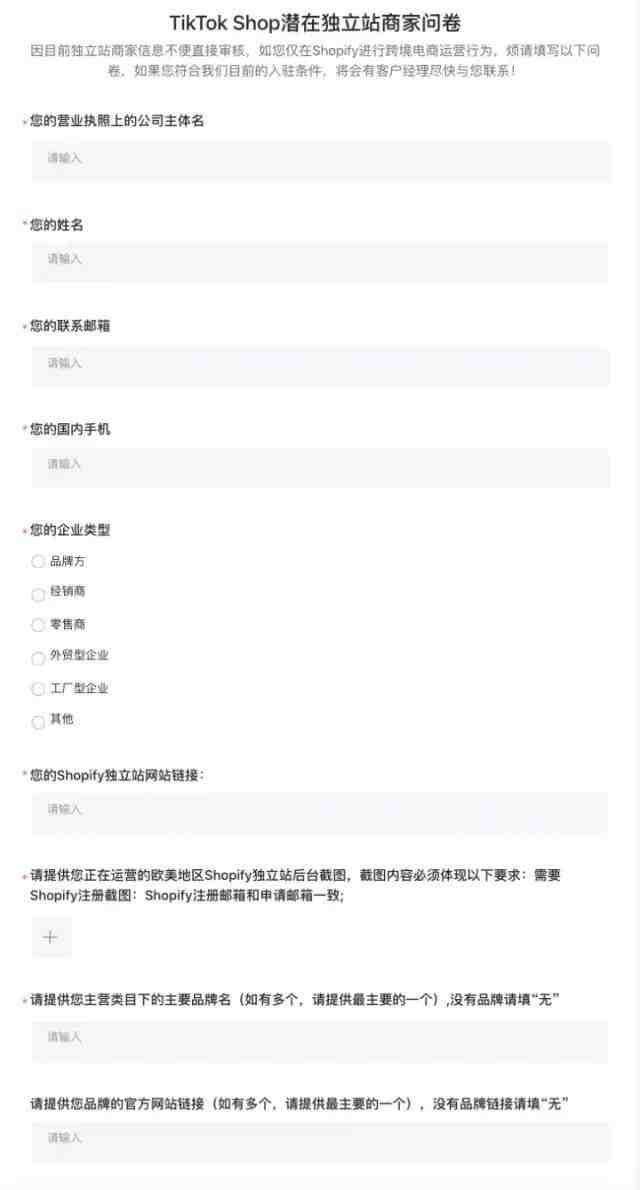
Task: Choose the 工厂型企业 radio button
Action: 38,689
